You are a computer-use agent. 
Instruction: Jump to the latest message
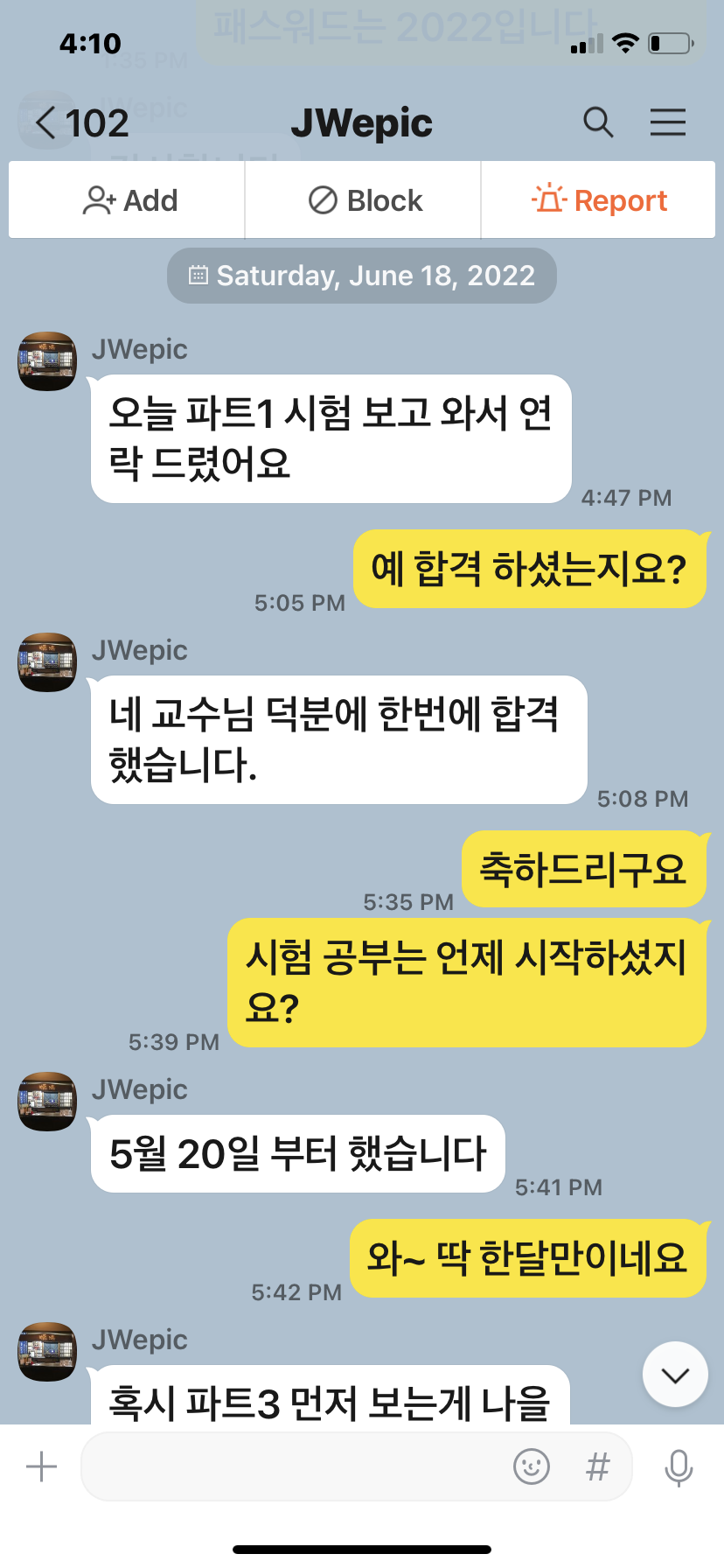click(674, 1375)
